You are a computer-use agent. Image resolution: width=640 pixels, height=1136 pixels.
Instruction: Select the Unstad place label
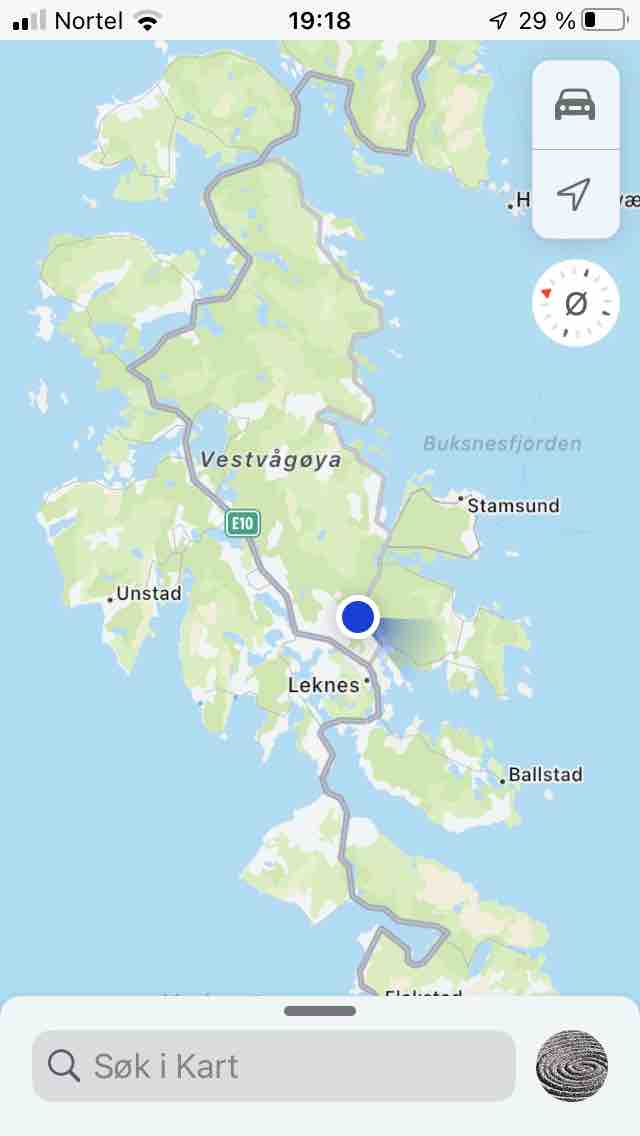click(148, 594)
